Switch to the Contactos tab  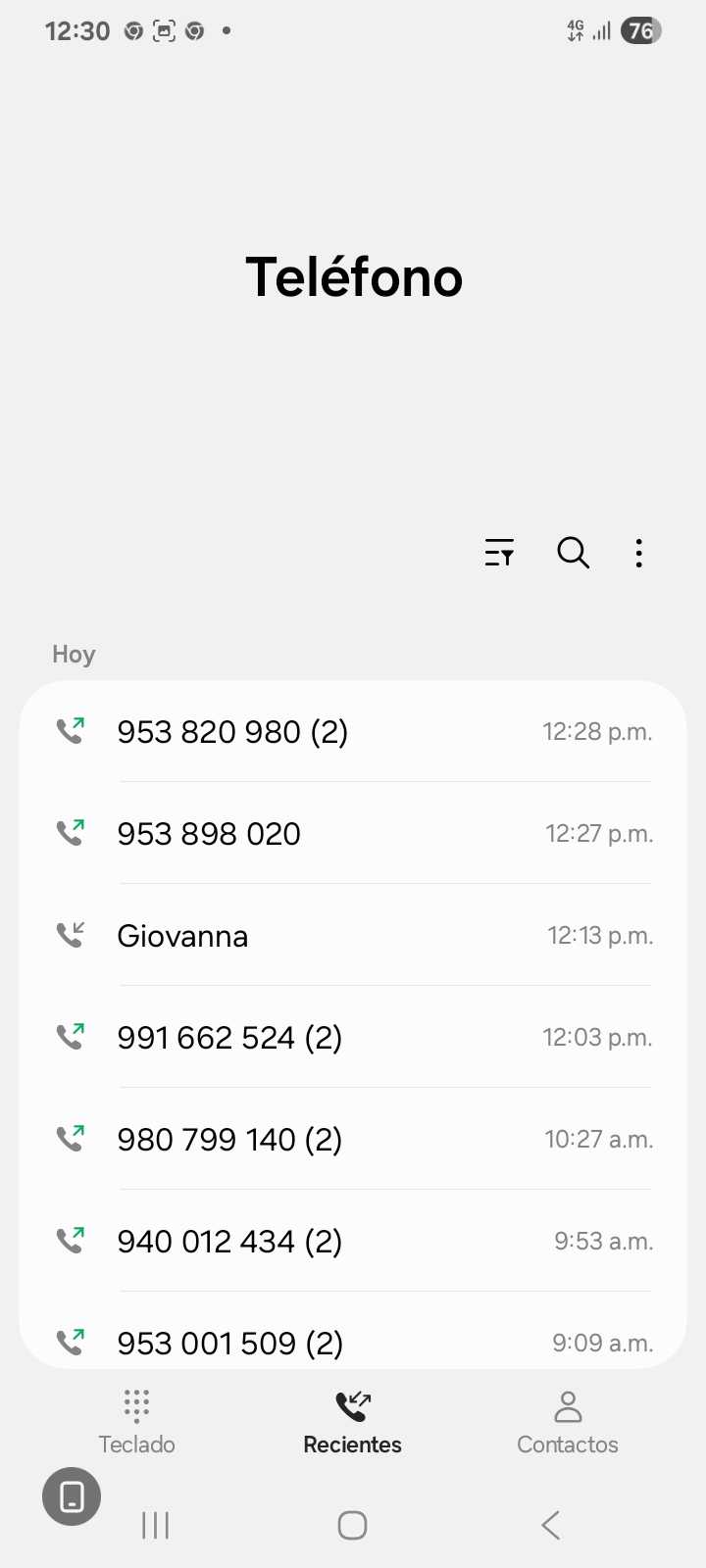(567, 1421)
